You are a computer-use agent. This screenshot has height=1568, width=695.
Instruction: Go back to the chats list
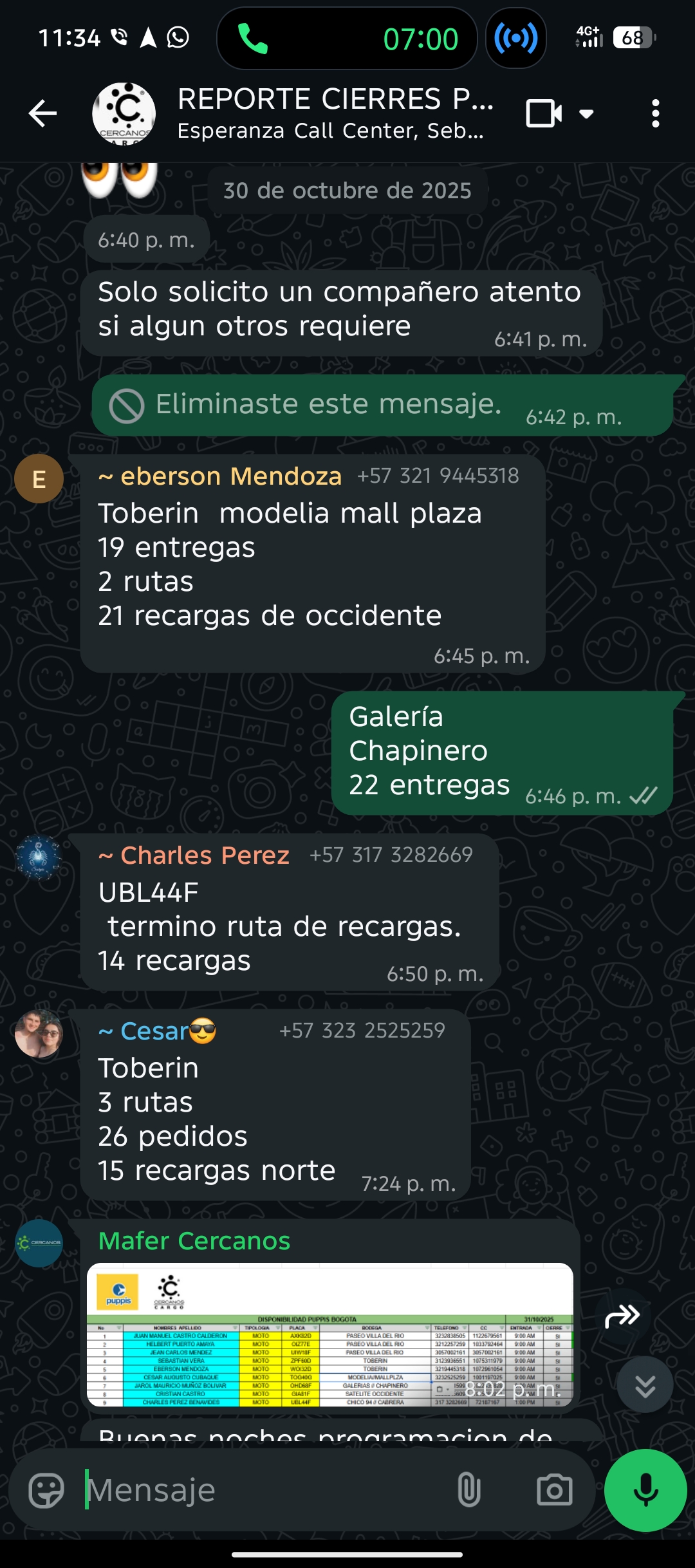(43, 114)
